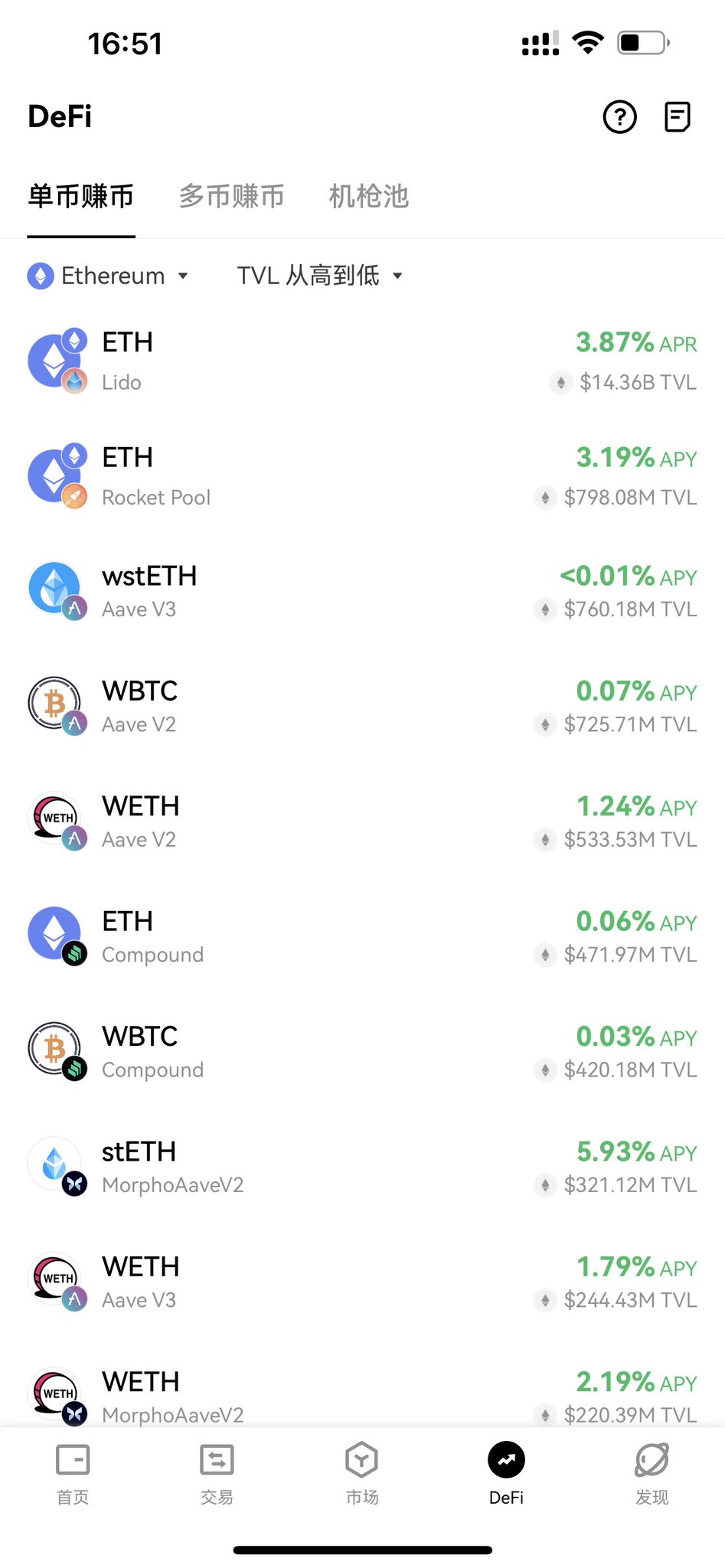The width and height of the screenshot is (725, 1568).
Task: Open the orders history document icon
Action: [677, 117]
